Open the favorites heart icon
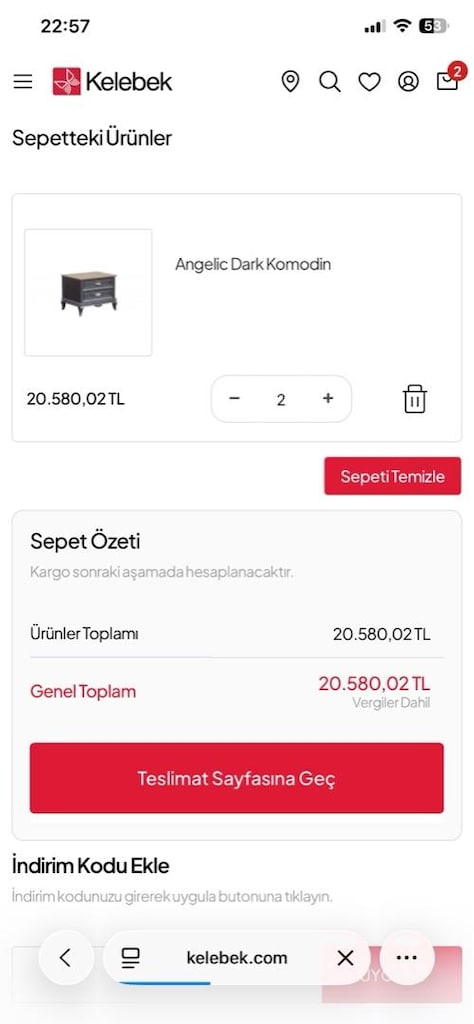This screenshot has height=1024, width=474. (x=369, y=82)
